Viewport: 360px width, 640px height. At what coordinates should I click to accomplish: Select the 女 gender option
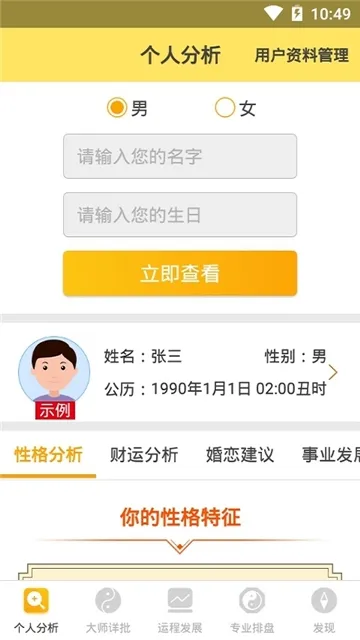235,108
